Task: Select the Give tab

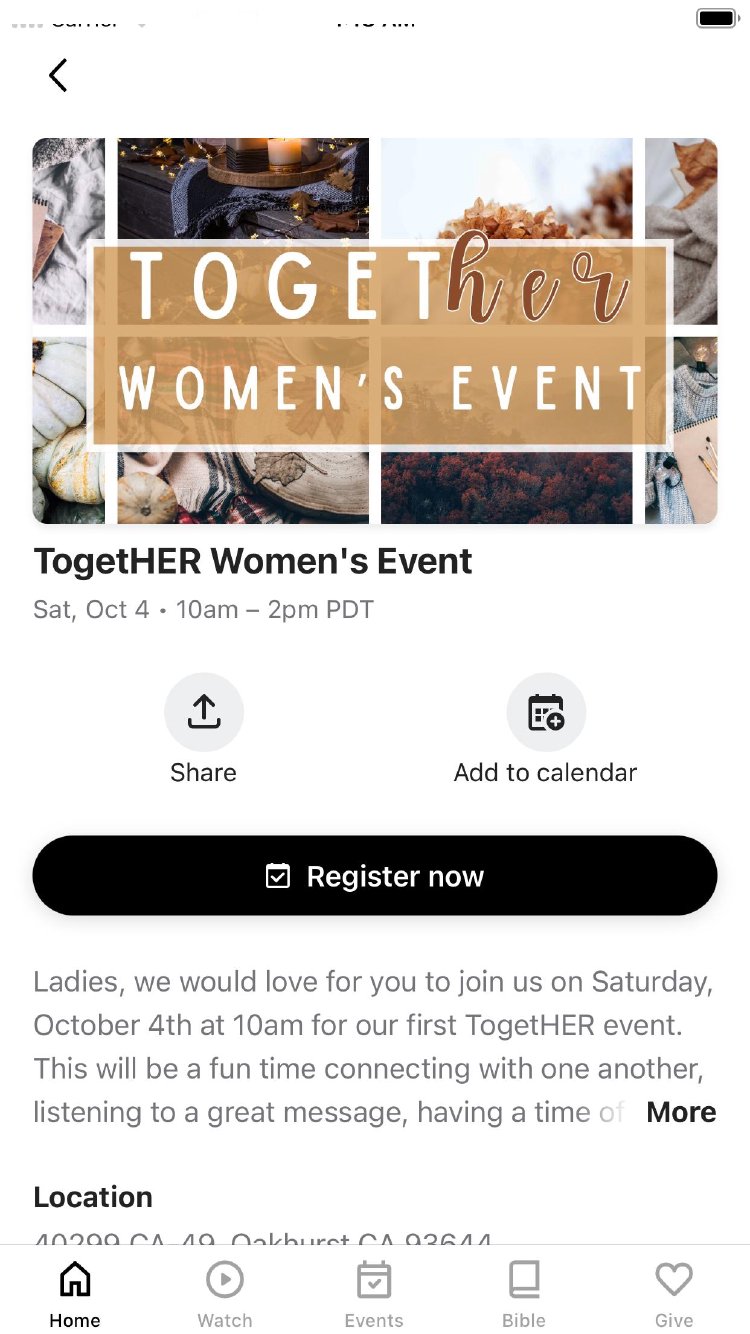Action: (x=674, y=1294)
